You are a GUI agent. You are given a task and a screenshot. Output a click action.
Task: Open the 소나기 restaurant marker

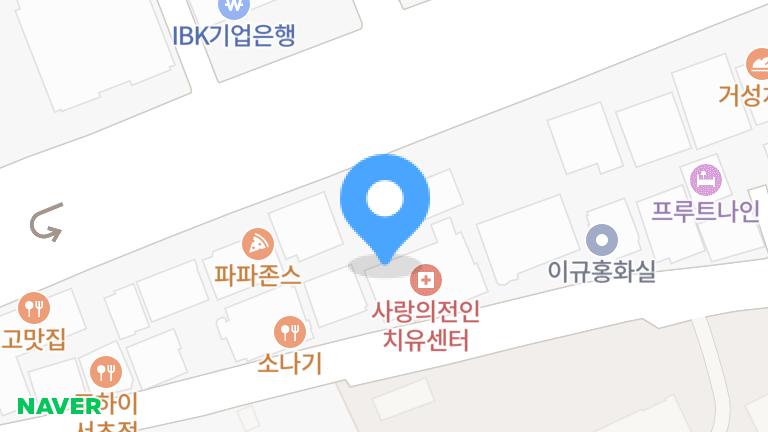[x=290, y=331]
